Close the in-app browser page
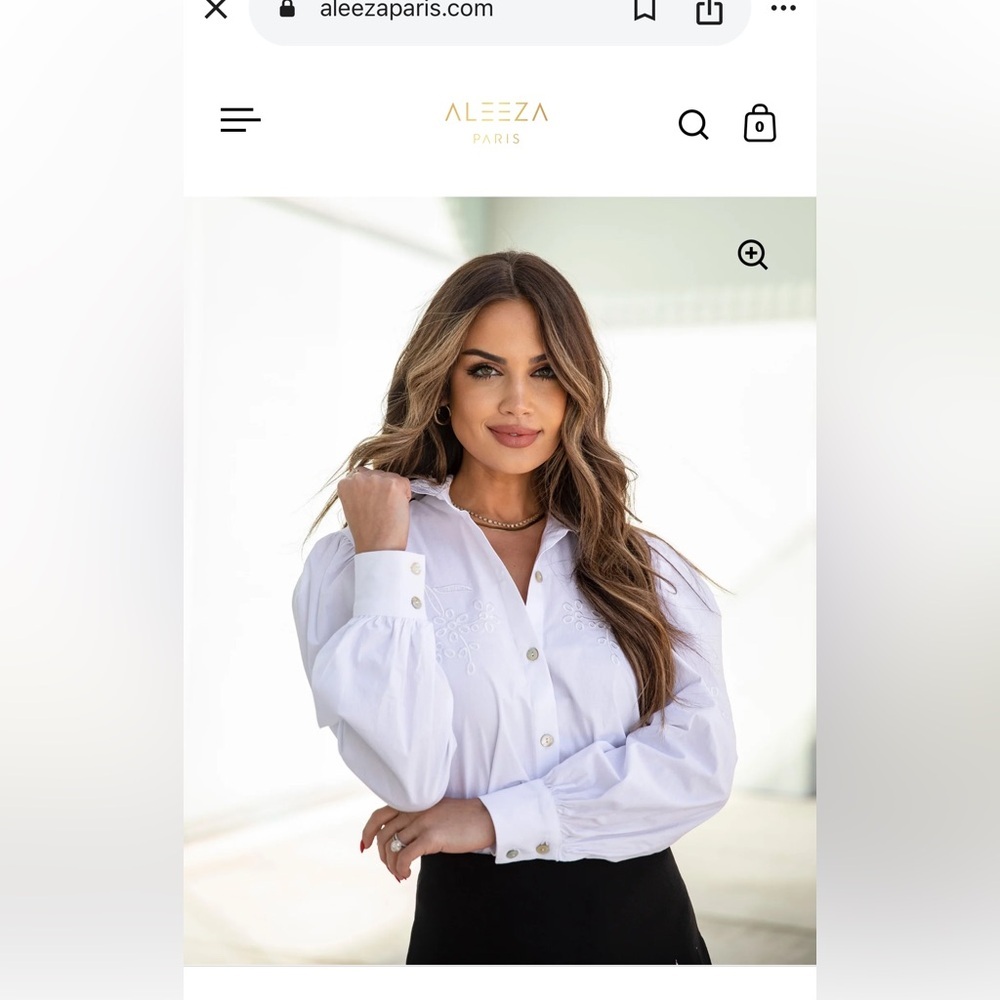Viewport: 1000px width, 1000px height. (x=216, y=9)
